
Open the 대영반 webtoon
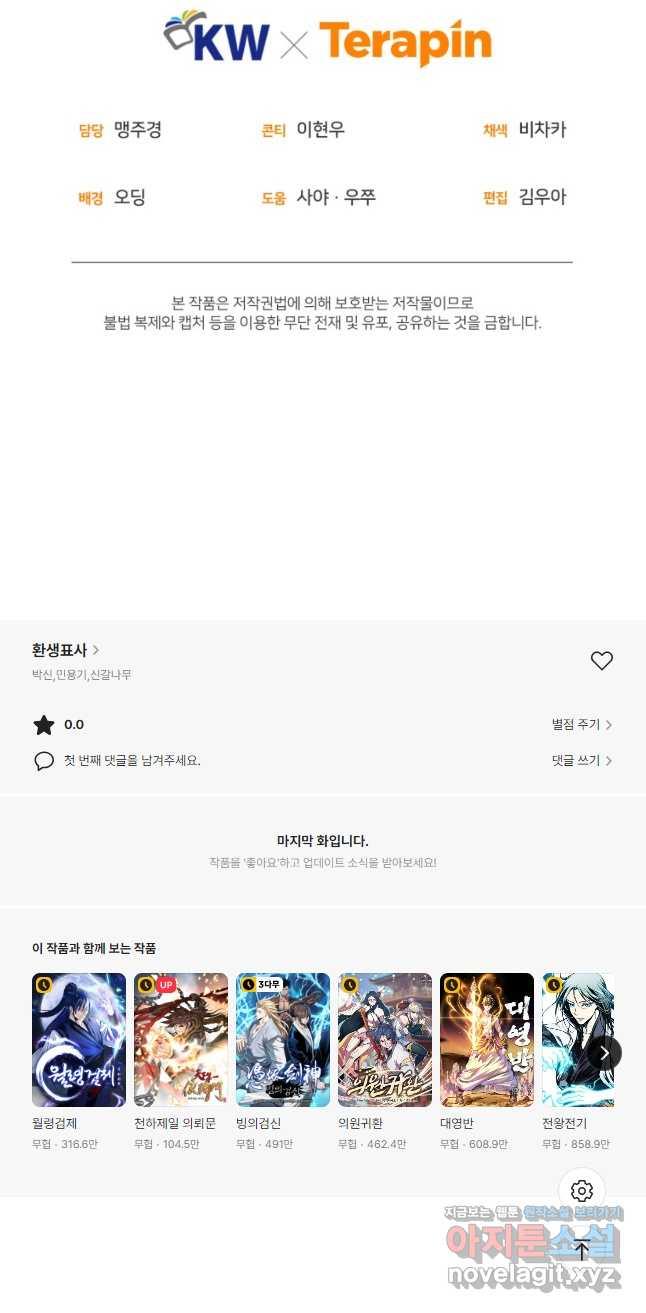pyautogui.click(x=487, y=1040)
